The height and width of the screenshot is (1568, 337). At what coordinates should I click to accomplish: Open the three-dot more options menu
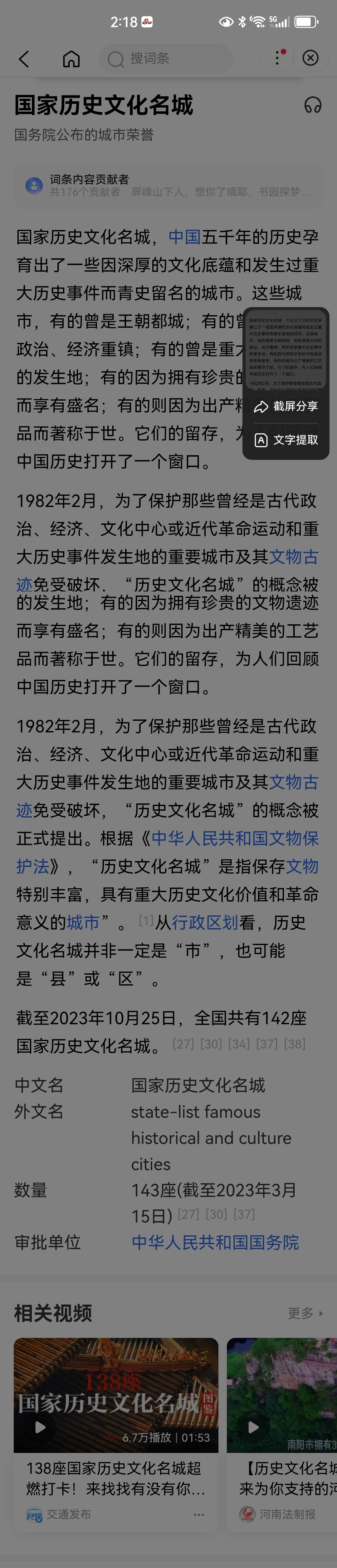pos(278,58)
